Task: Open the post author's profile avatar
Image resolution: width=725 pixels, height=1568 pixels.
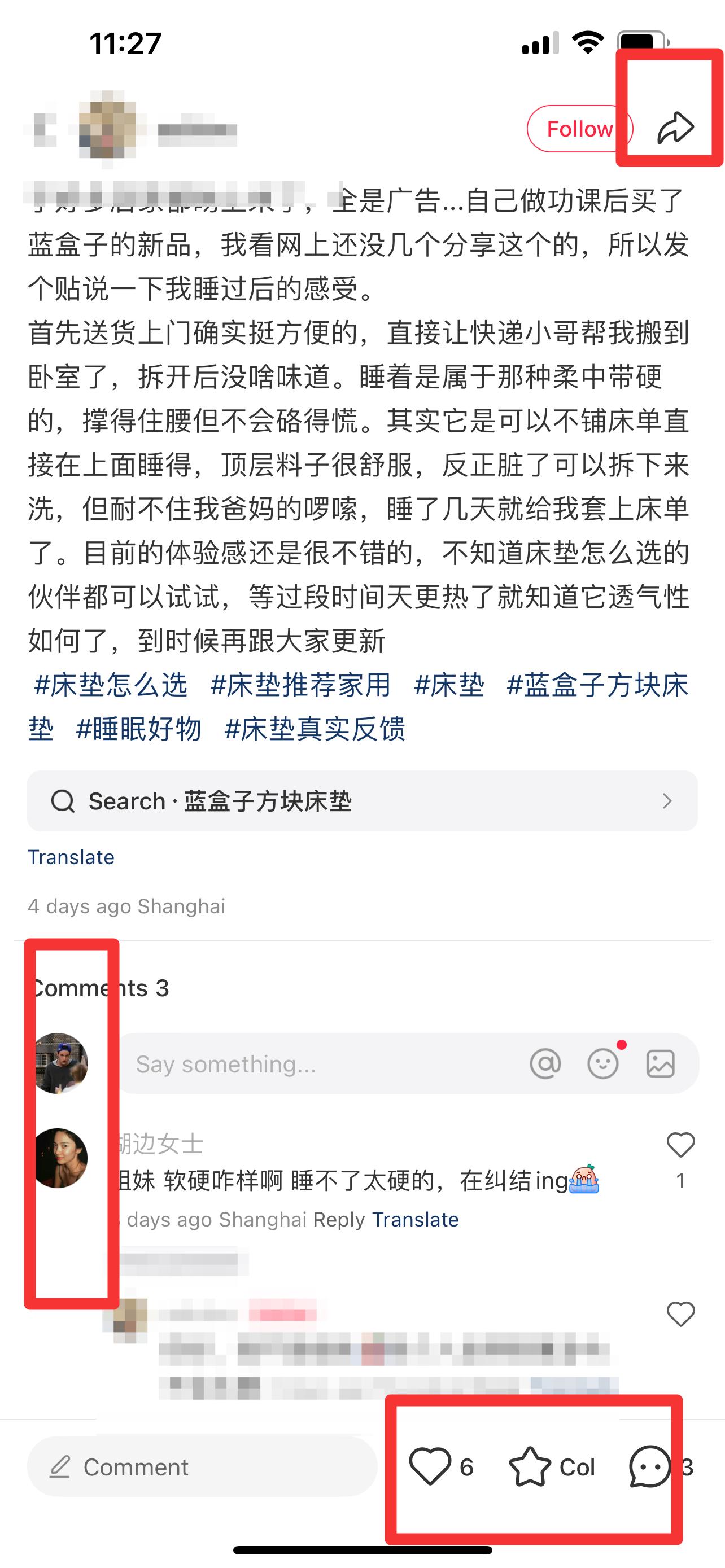Action: point(107,127)
